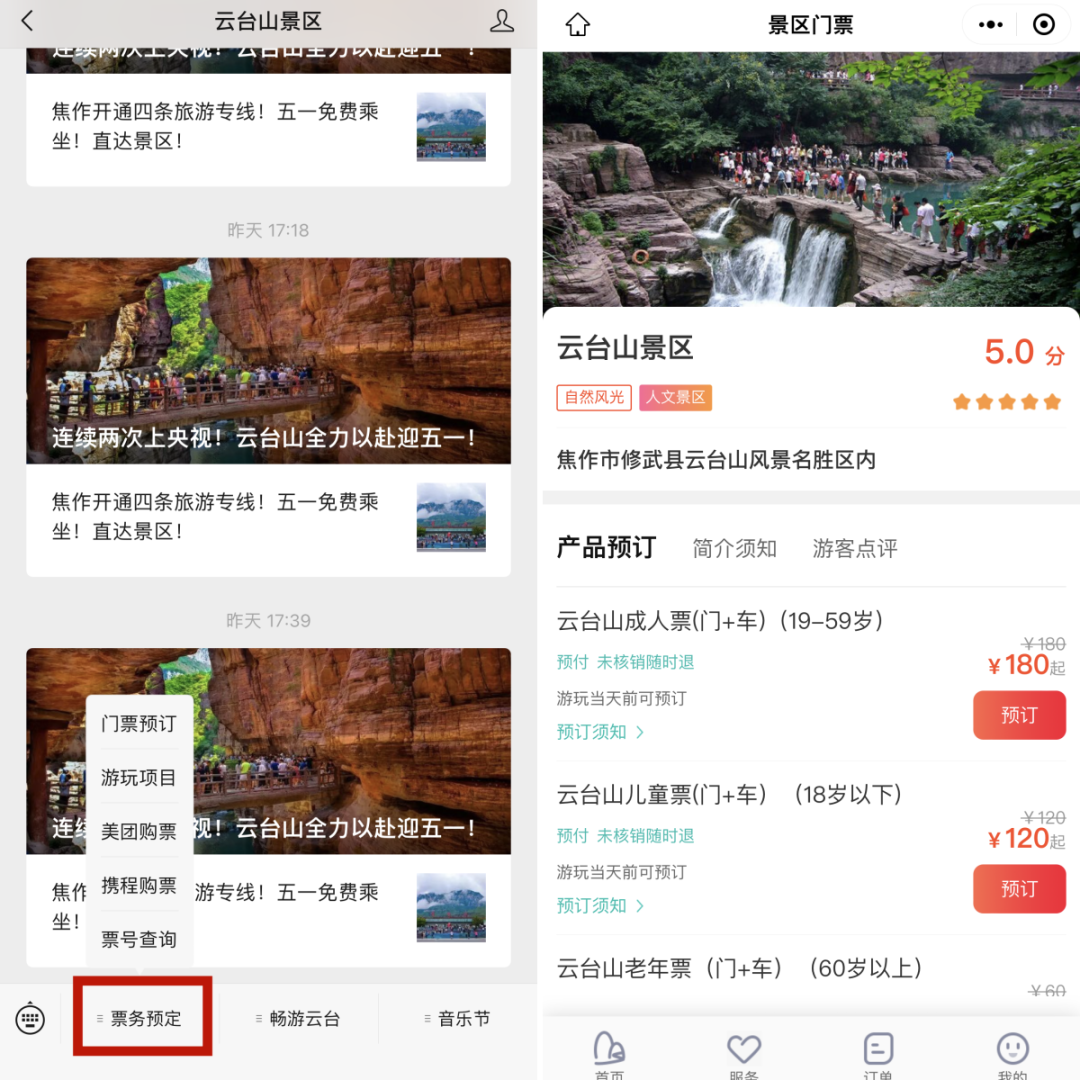Open the 畅游云台 bottom menu
1080x1080 pixels.
pos(298,1019)
